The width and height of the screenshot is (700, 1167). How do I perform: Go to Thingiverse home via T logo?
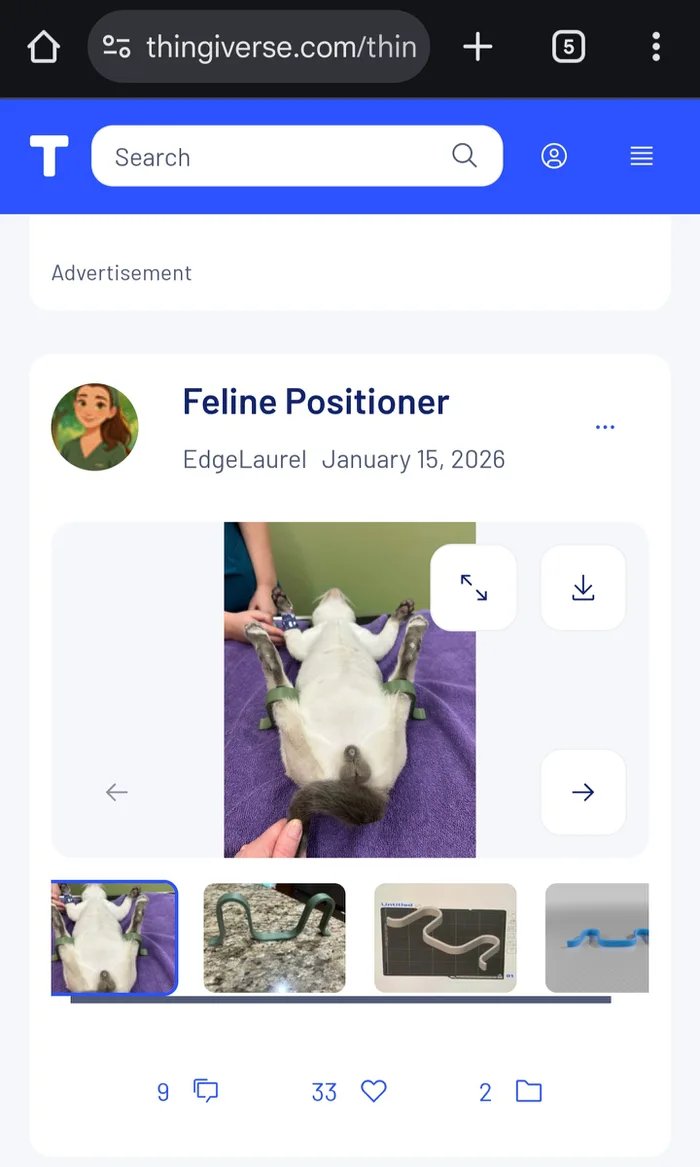49,157
